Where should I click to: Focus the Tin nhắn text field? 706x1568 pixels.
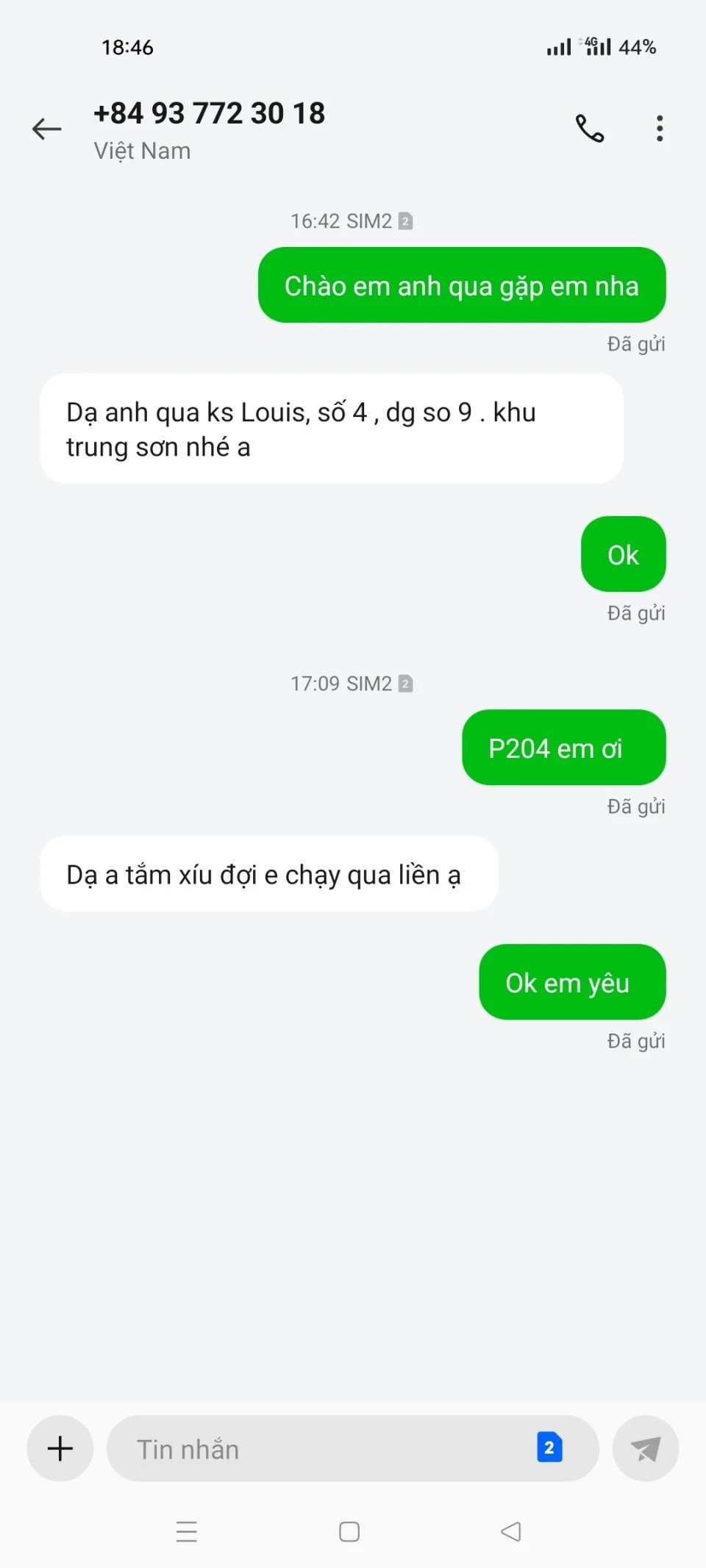coord(324,1449)
